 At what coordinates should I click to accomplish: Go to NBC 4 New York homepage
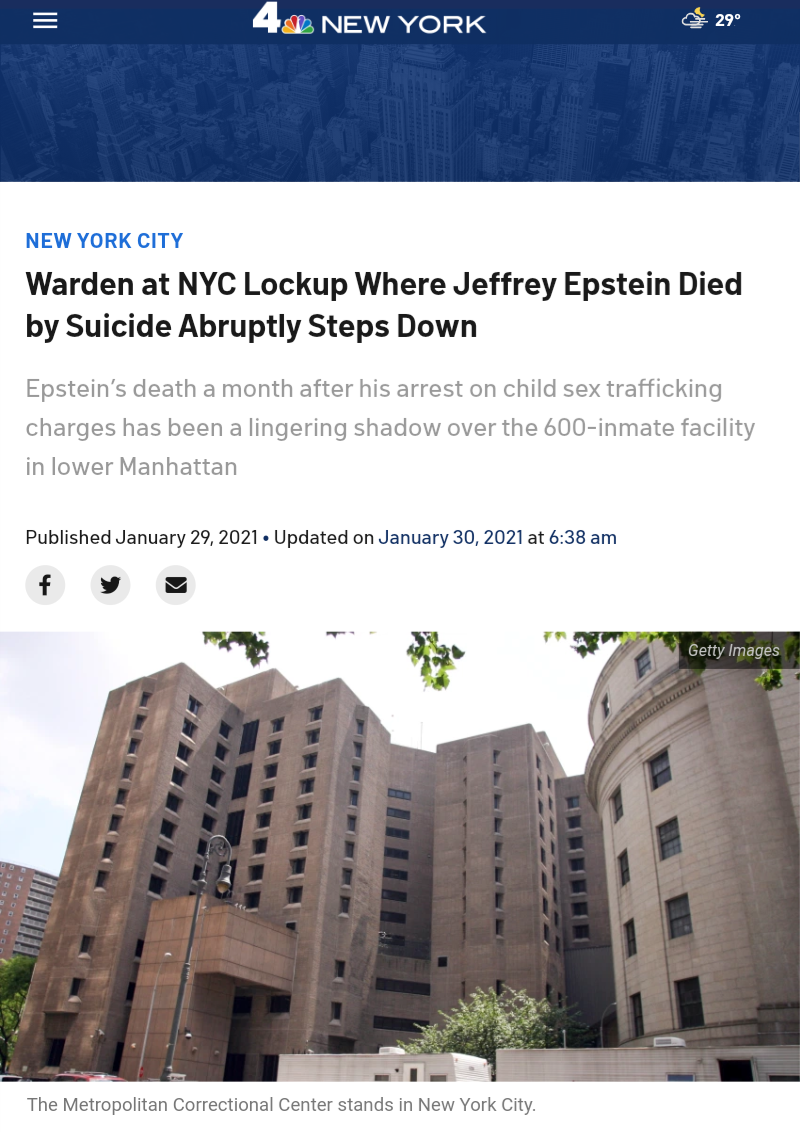pos(369,21)
